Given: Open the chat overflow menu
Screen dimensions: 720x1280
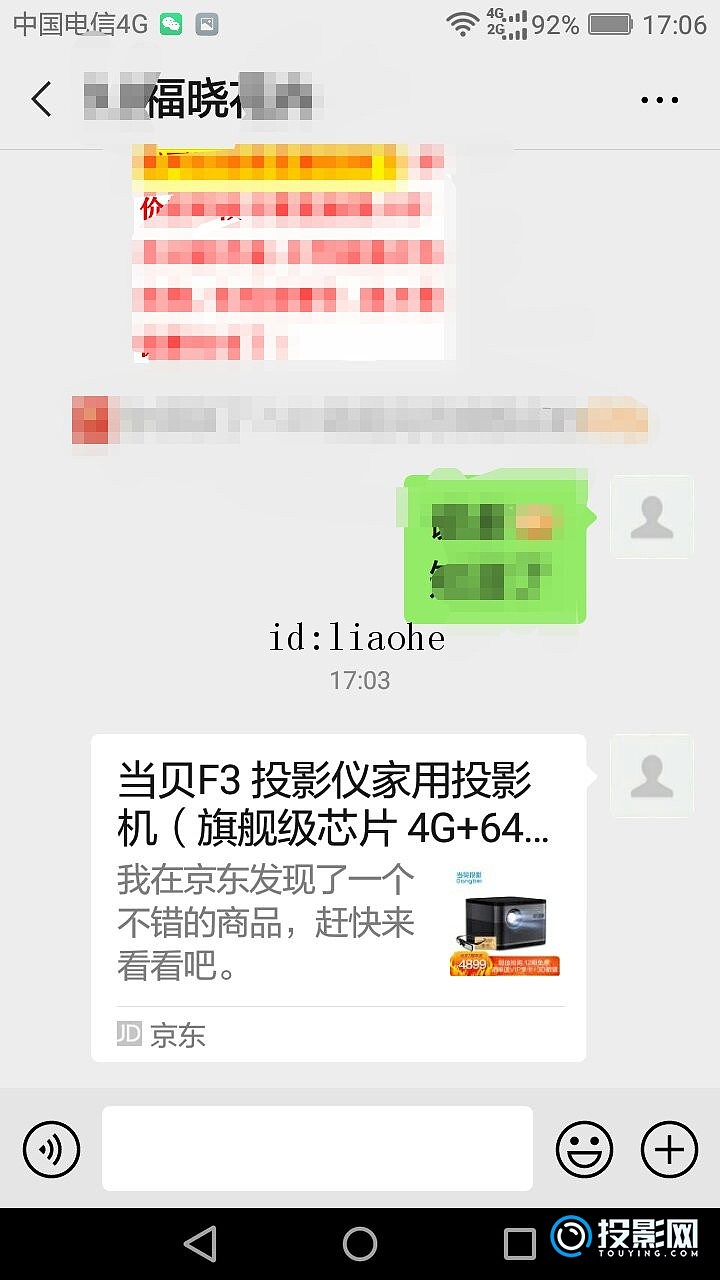Looking at the screenshot, I should point(659,100).
